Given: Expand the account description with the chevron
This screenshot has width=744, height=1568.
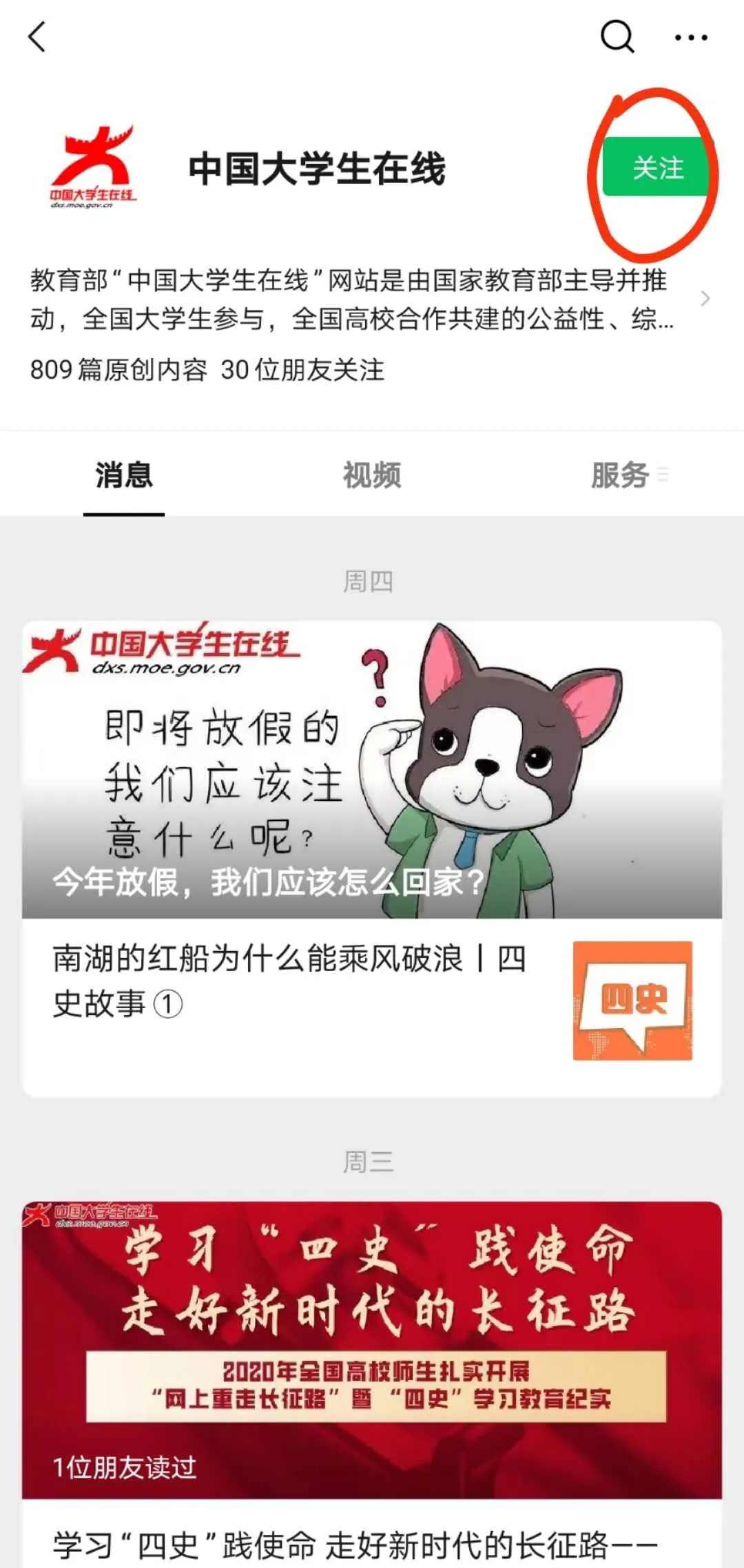Looking at the screenshot, I should coord(705,299).
